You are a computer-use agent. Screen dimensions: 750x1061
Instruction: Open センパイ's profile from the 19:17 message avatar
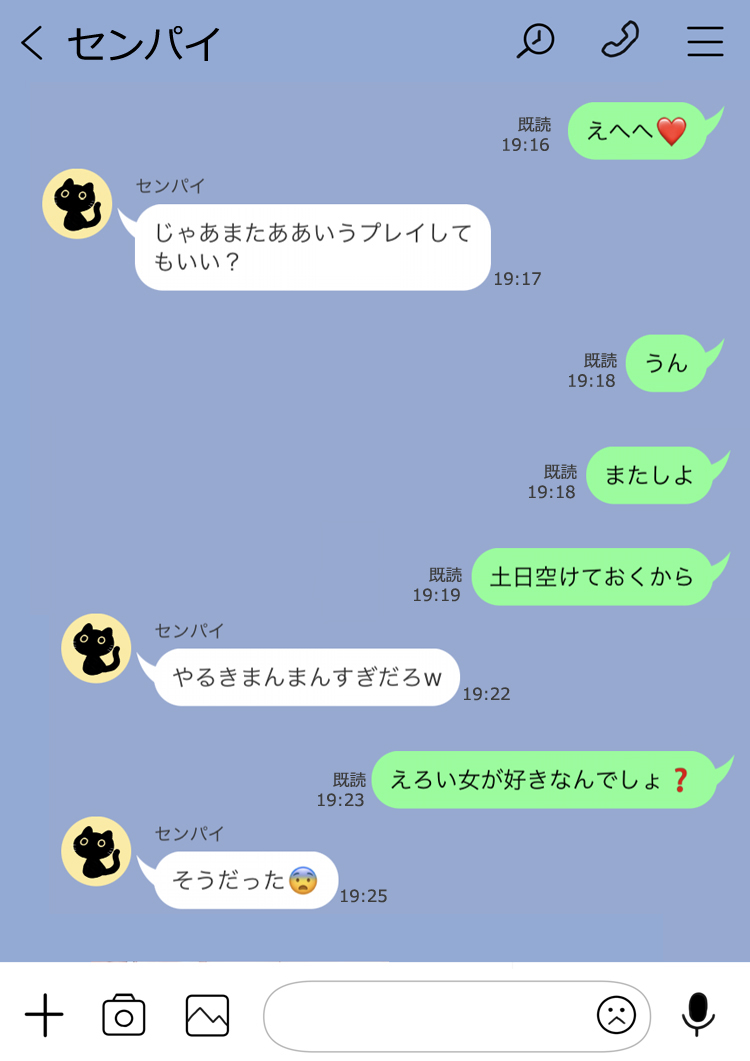point(77,204)
